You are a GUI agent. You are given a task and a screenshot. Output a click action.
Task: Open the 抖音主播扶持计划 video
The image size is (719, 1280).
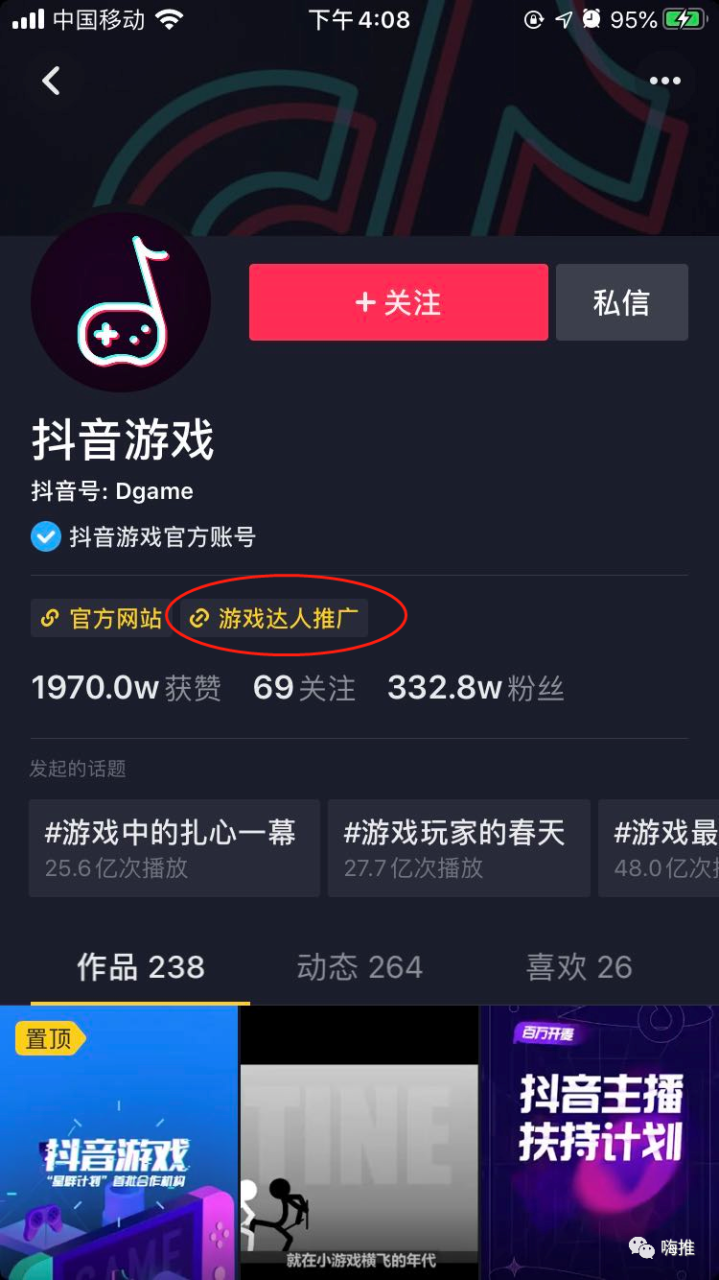(599, 1140)
